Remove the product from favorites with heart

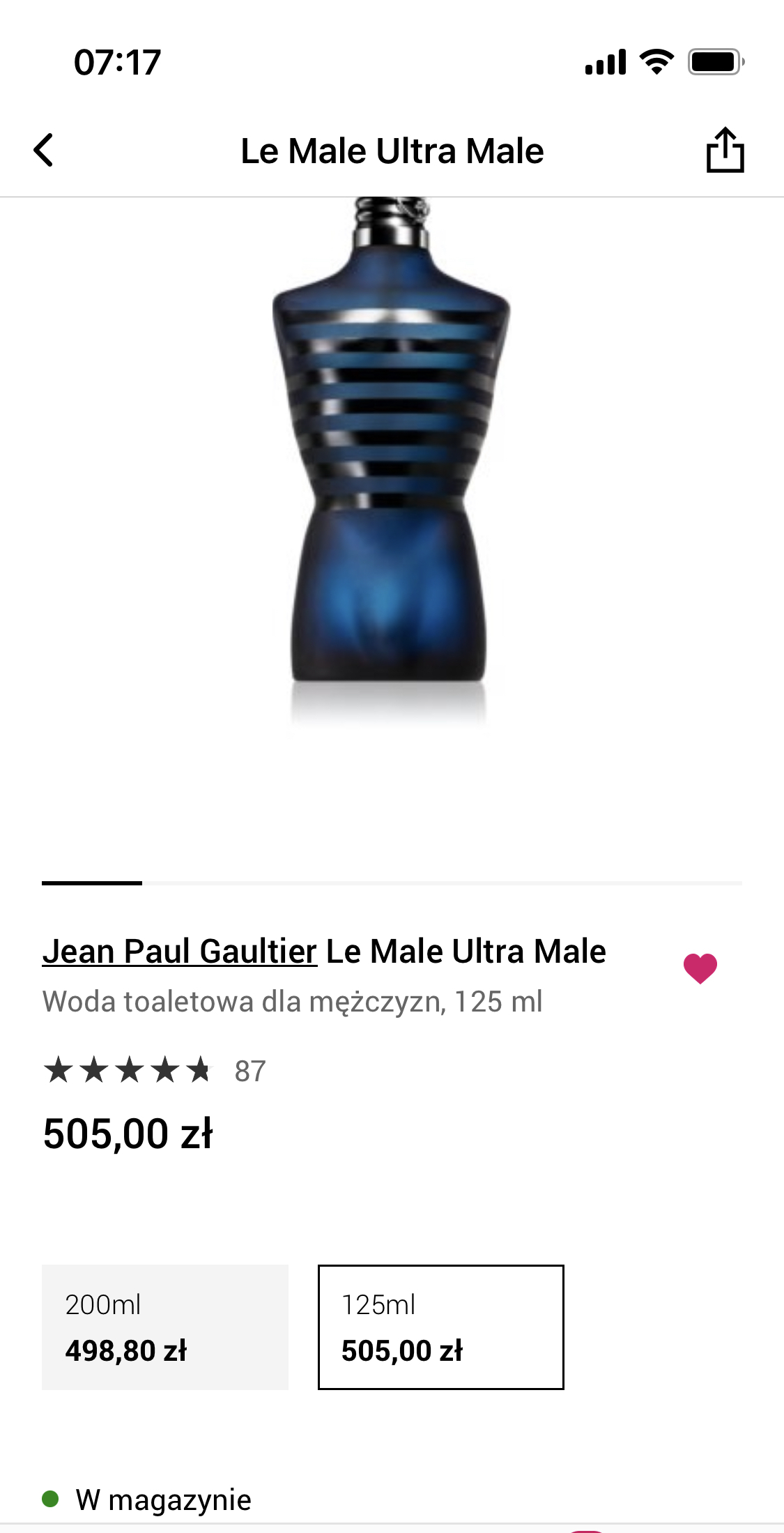700,968
